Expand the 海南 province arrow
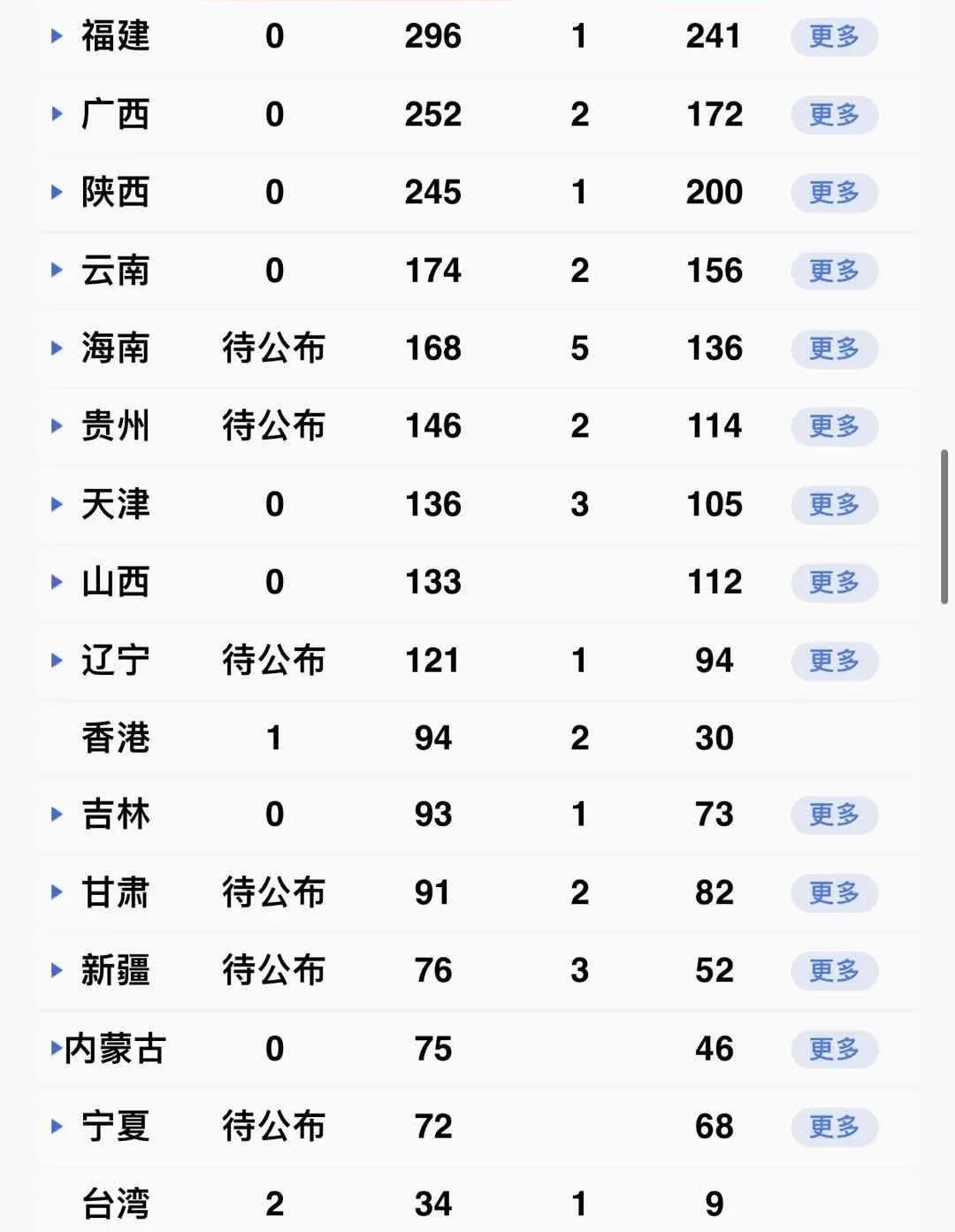This screenshot has height=1232, width=955. tap(57, 348)
